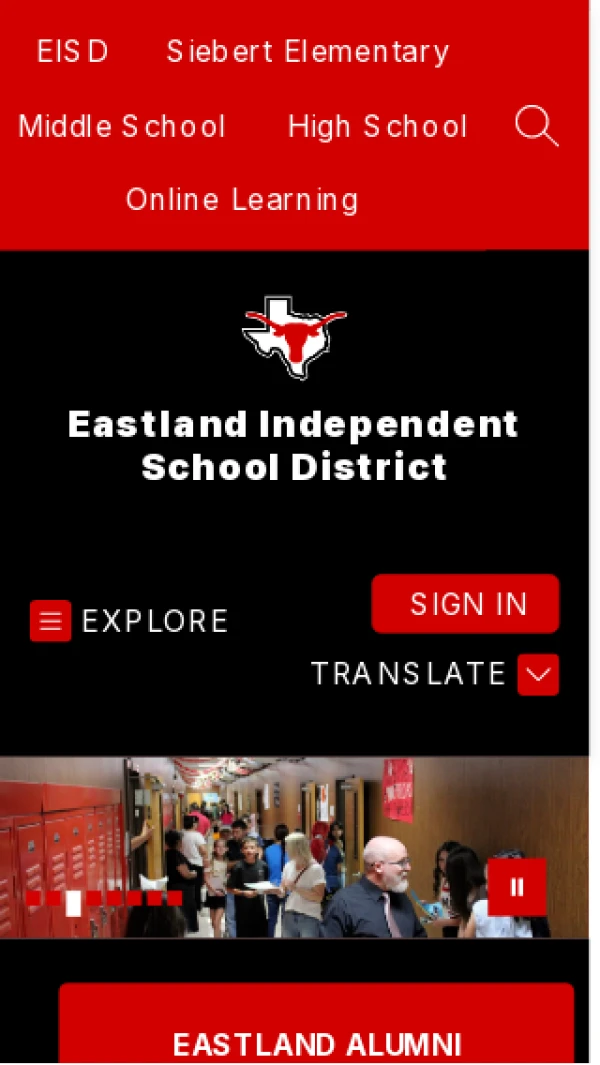This screenshot has height=1065, width=600.
Task: Open the Eastland Alumni button
Action: 317,1043
